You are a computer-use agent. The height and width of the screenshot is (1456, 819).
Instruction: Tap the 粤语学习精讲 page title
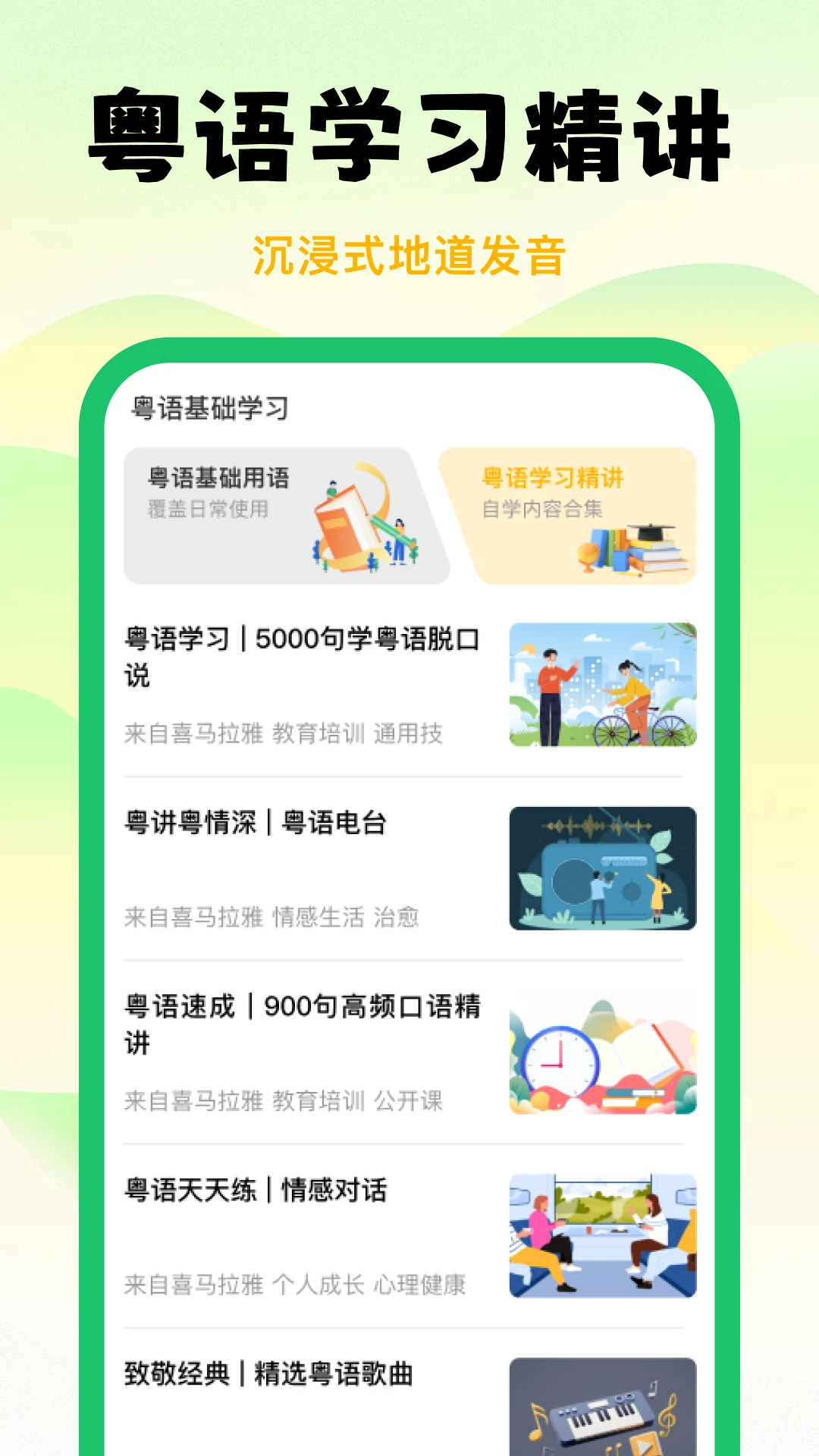409,133
